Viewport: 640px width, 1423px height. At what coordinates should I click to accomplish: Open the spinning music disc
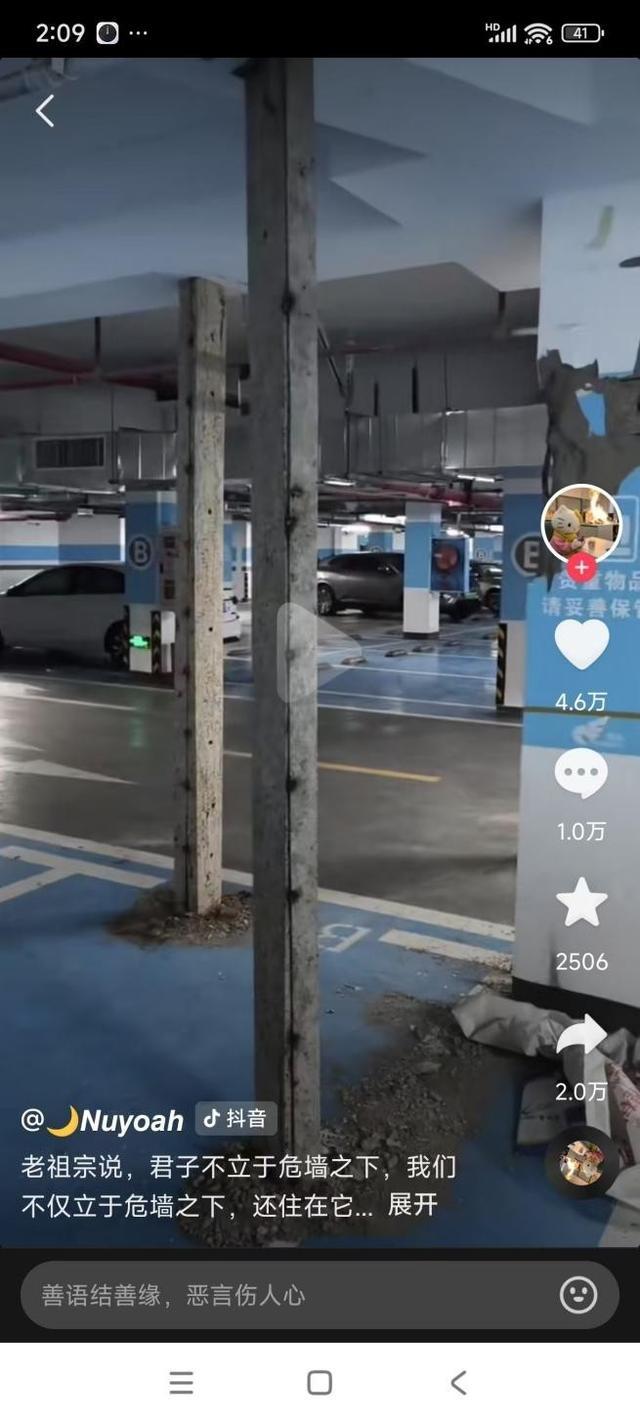(x=581, y=1162)
